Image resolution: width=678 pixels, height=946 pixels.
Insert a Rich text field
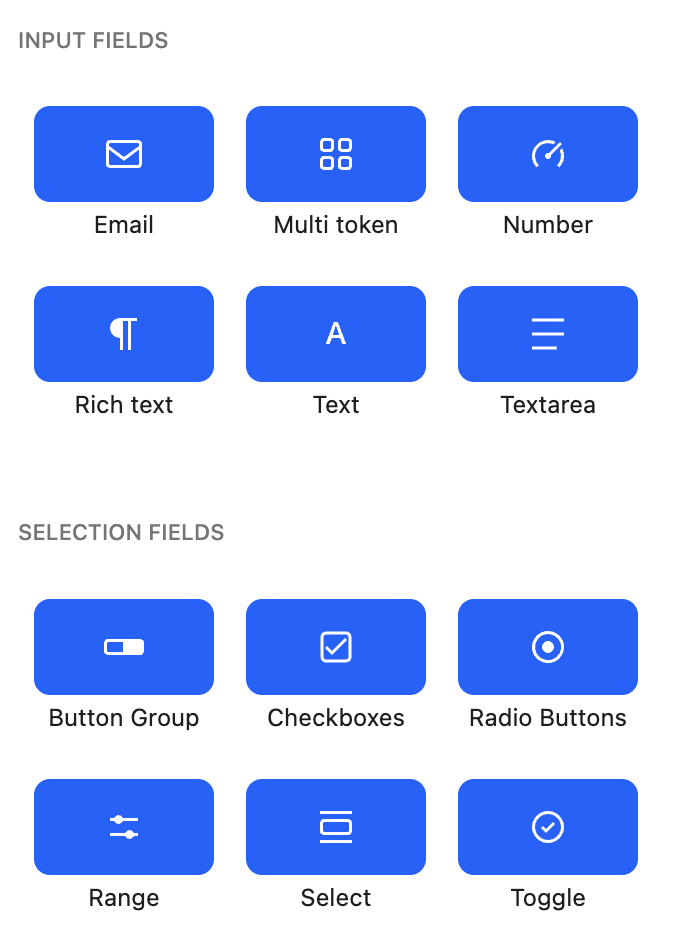(124, 334)
